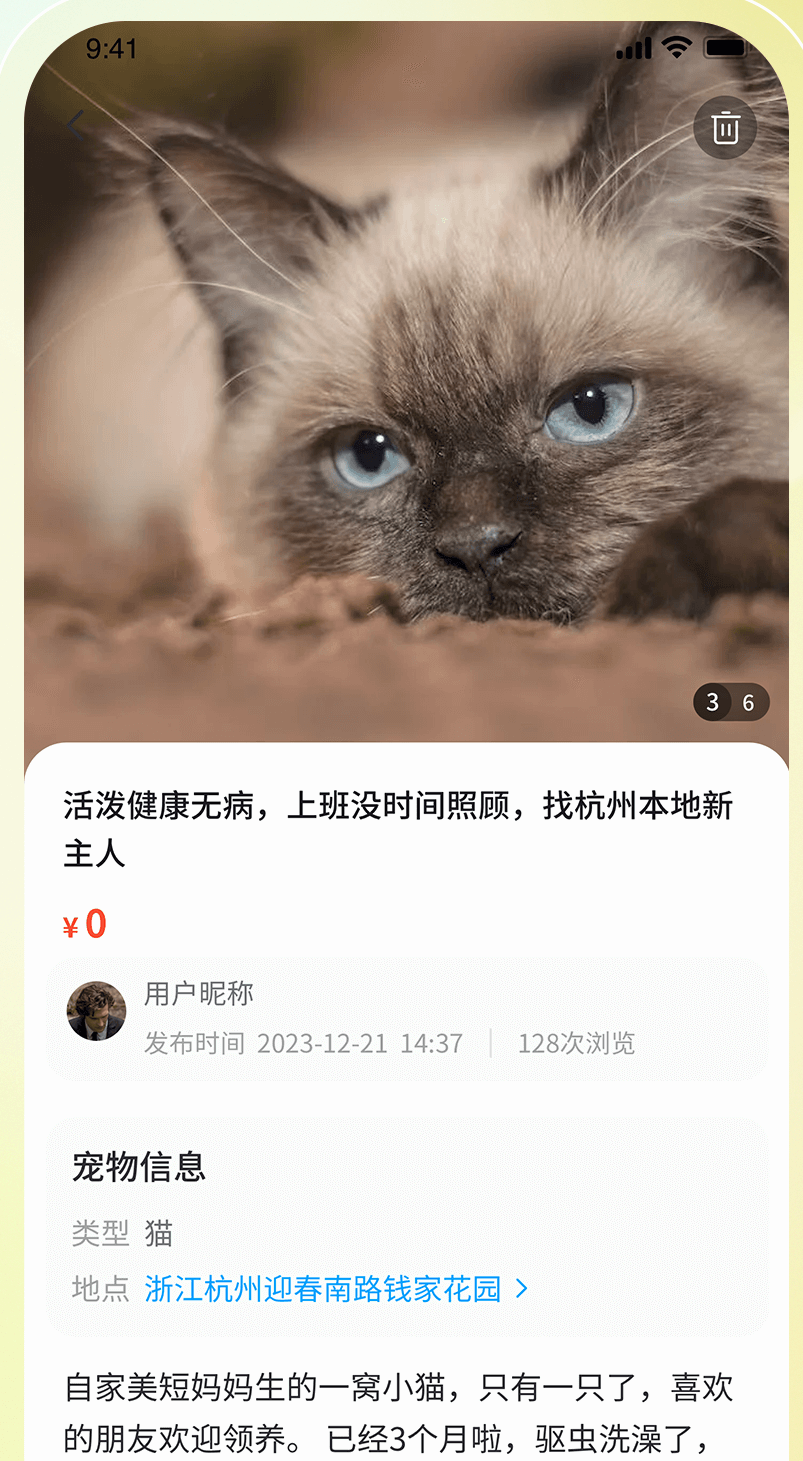Delete this pet listing with the trash icon
The height and width of the screenshot is (1461, 803).
coord(725,128)
